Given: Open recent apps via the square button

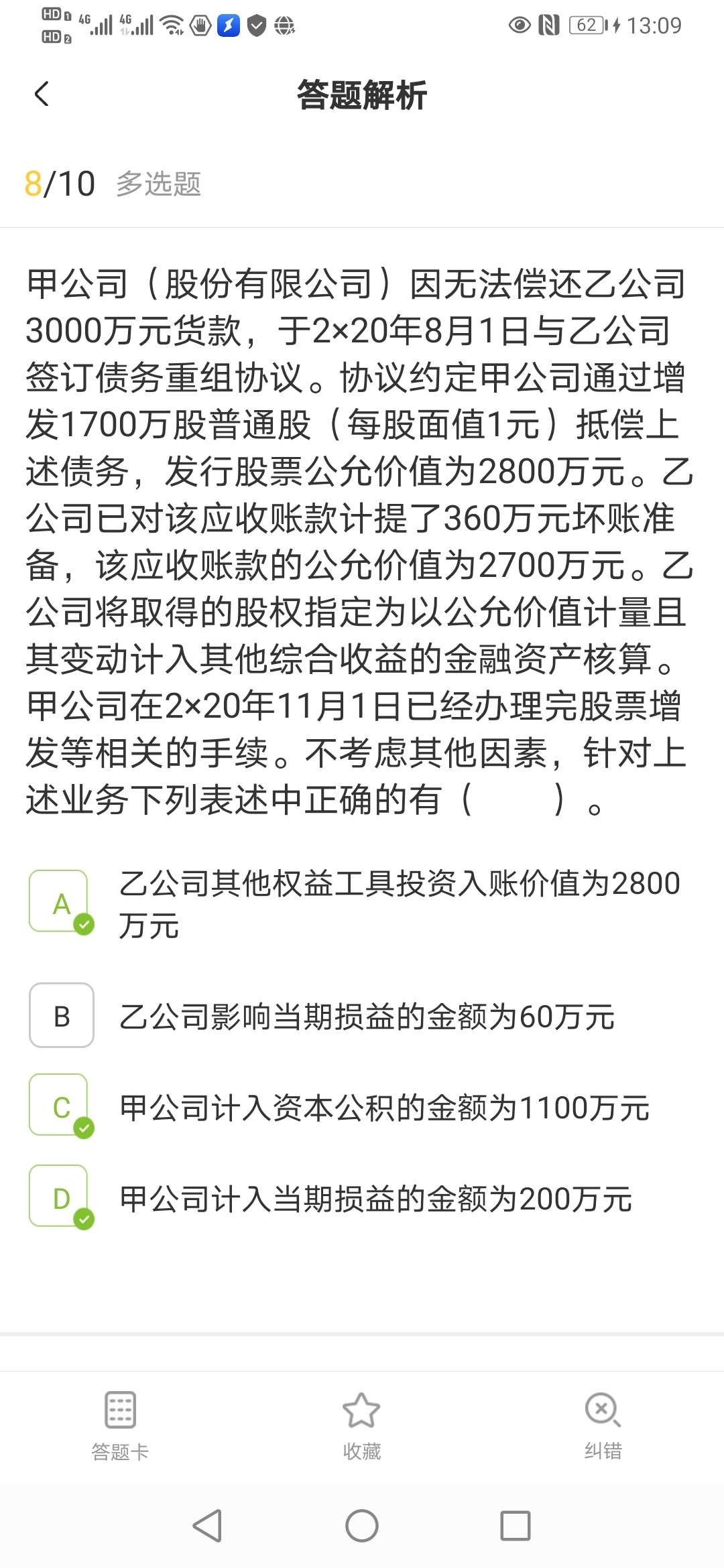Looking at the screenshot, I should point(516,1526).
